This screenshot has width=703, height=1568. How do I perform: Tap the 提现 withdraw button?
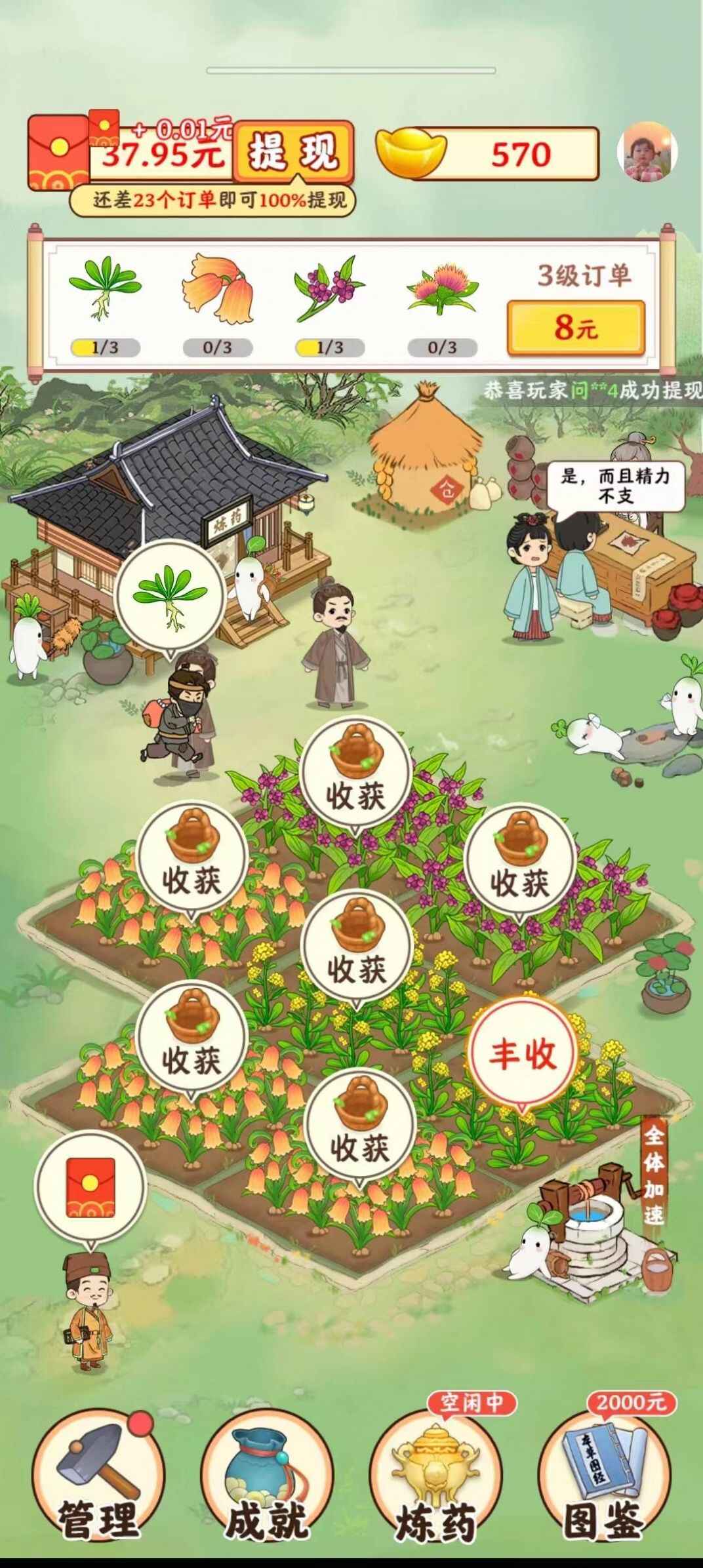point(293,151)
